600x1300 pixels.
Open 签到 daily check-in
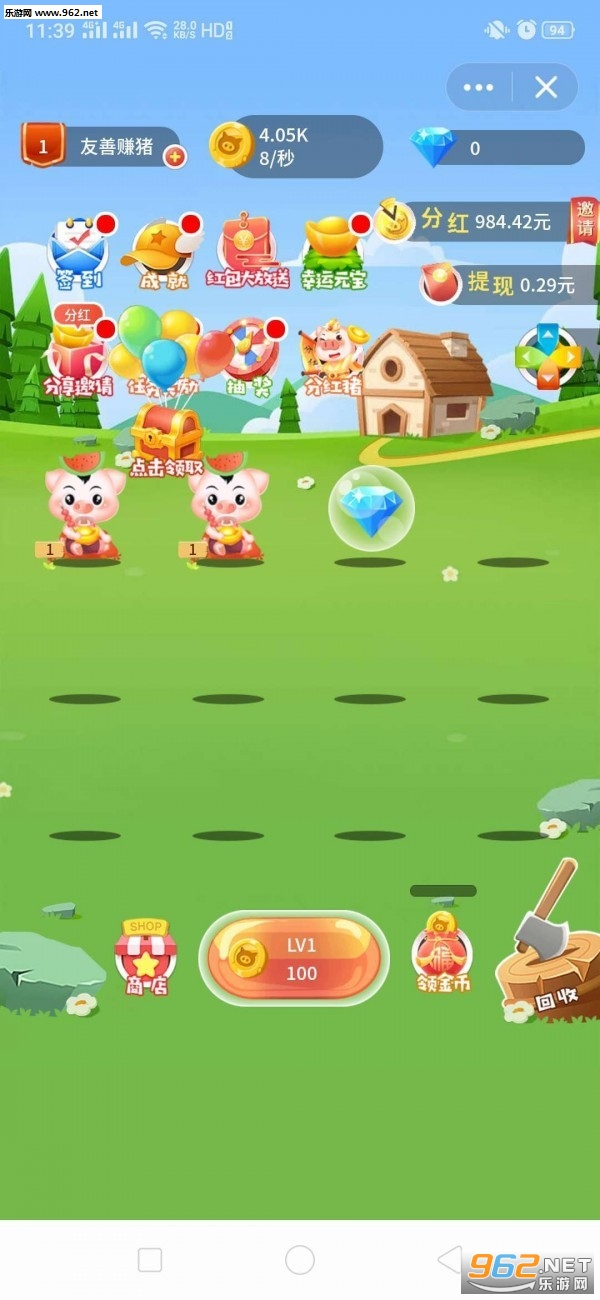coord(77,252)
